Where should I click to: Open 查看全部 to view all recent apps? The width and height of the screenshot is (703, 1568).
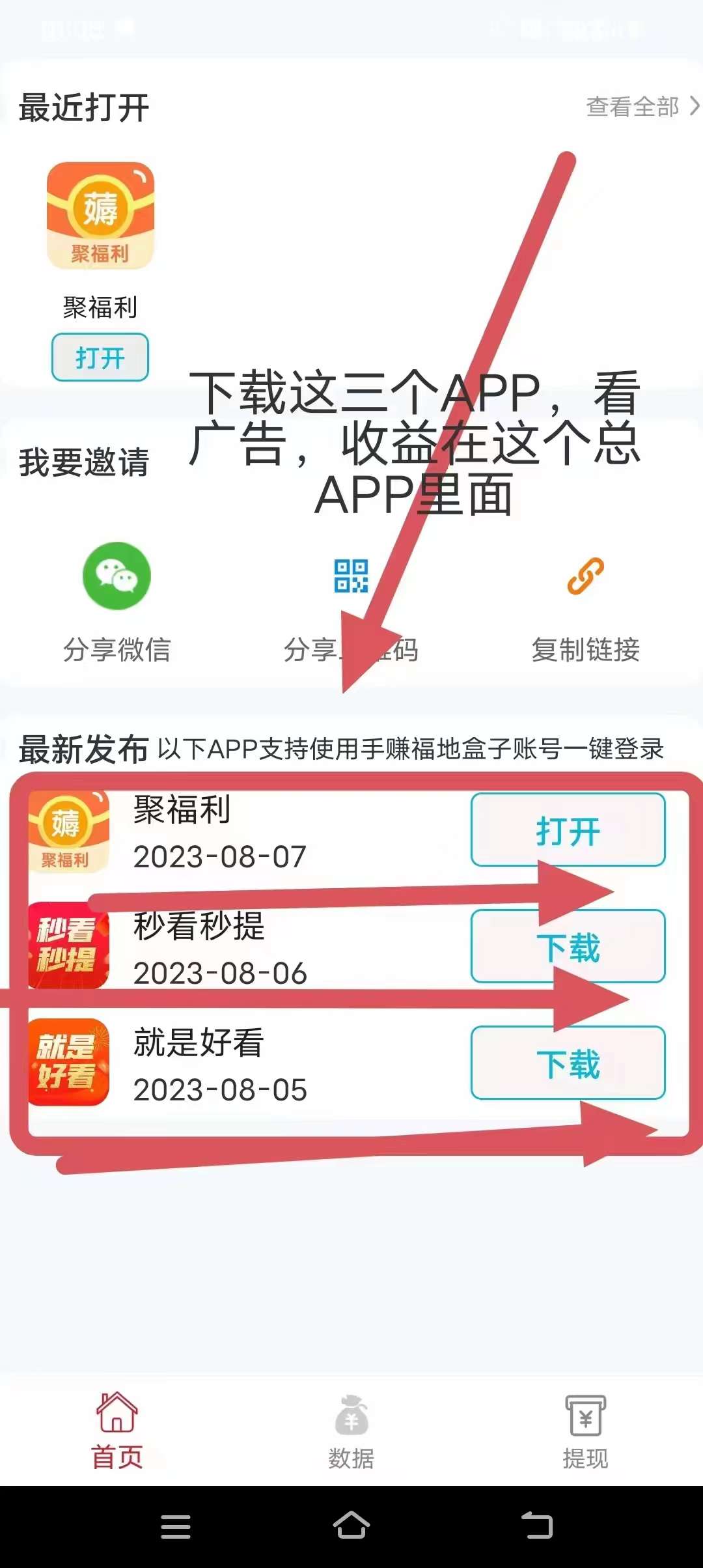(641, 107)
